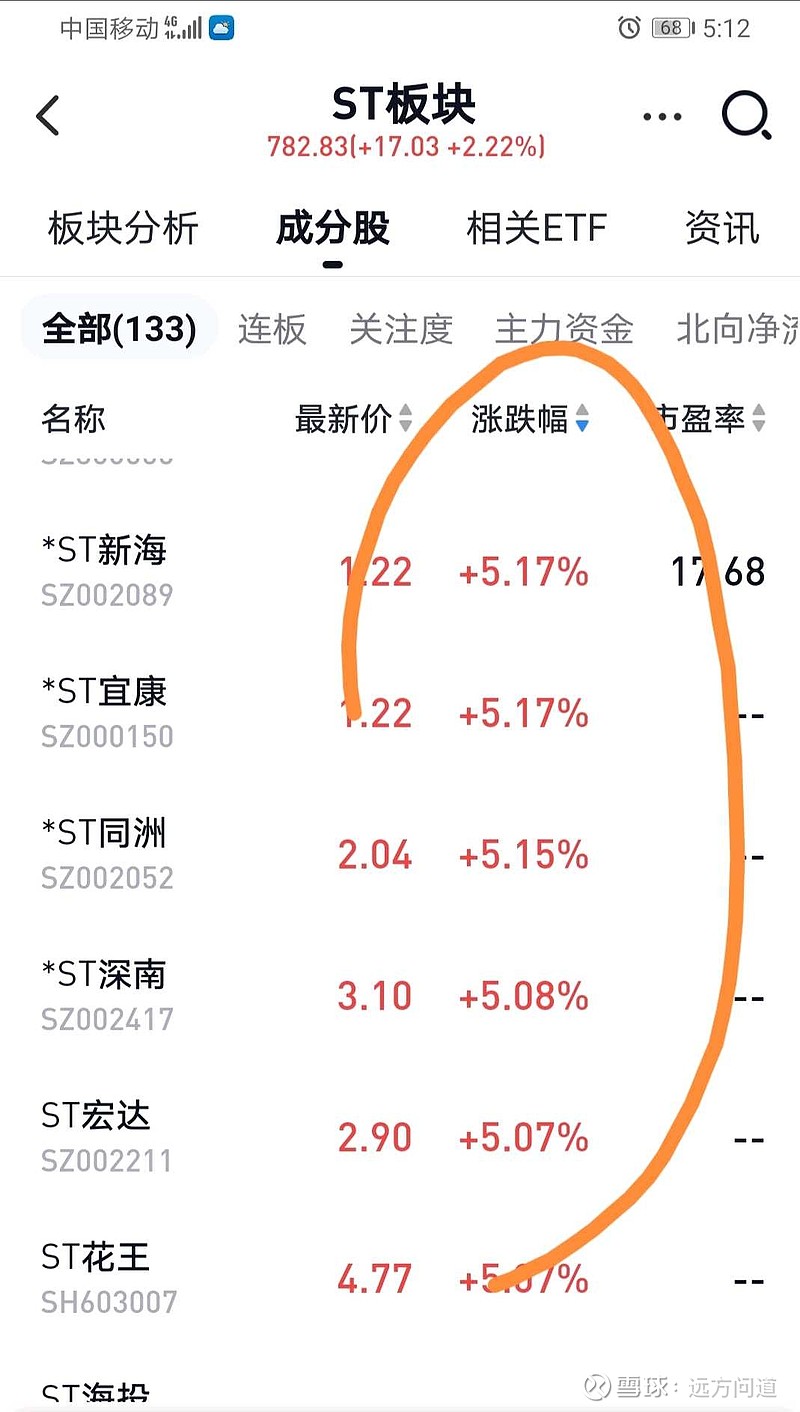Open the *ST同洲 stock row
Viewport: 800px width, 1412px height.
pyautogui.click(x=400, y=854)
